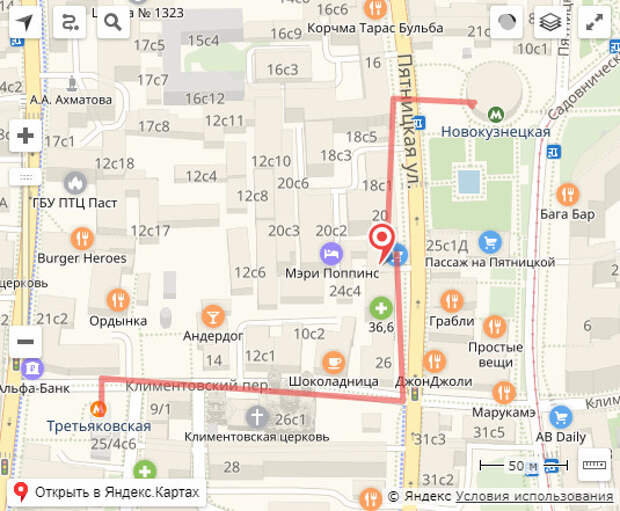The width and height of the screenshot is (620, 511).
Task: Expand the map to fullscreen
Action: [x=596, y=21]
